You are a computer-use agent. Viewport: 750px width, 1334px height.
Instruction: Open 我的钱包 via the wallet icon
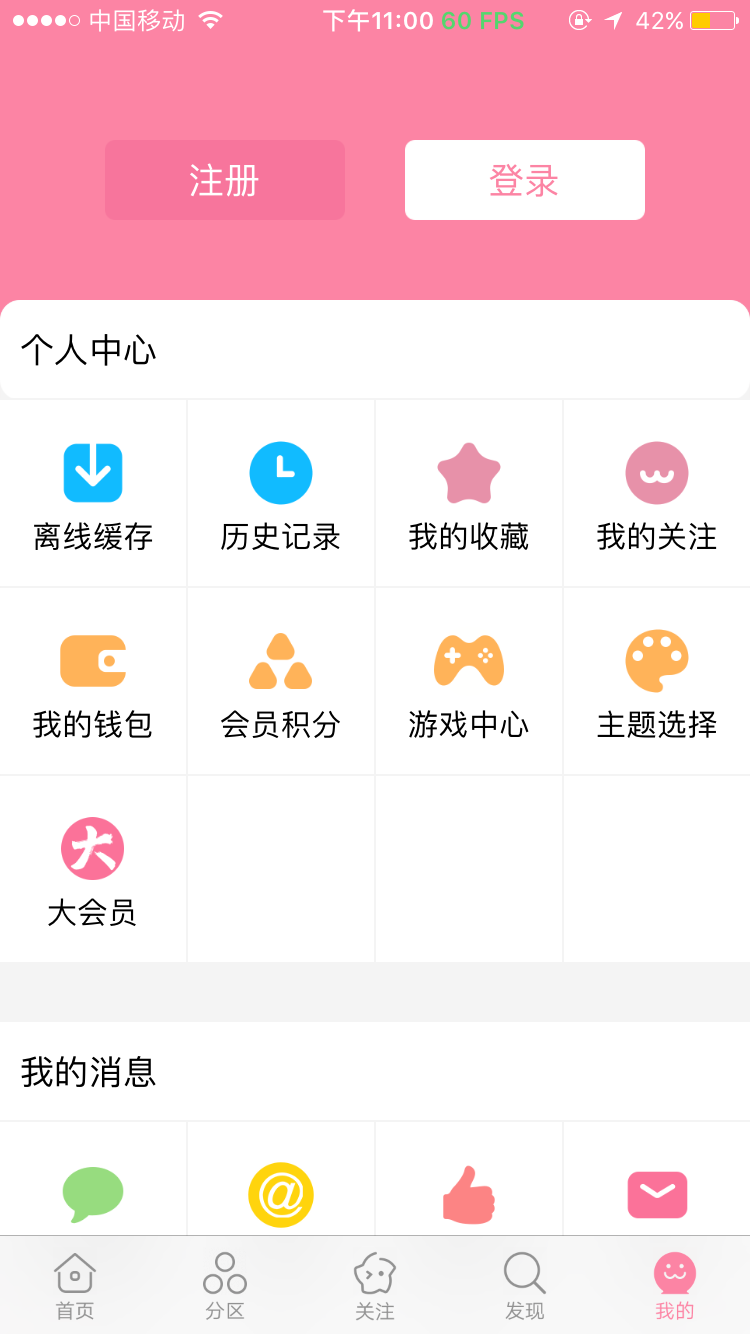(93, 681)
